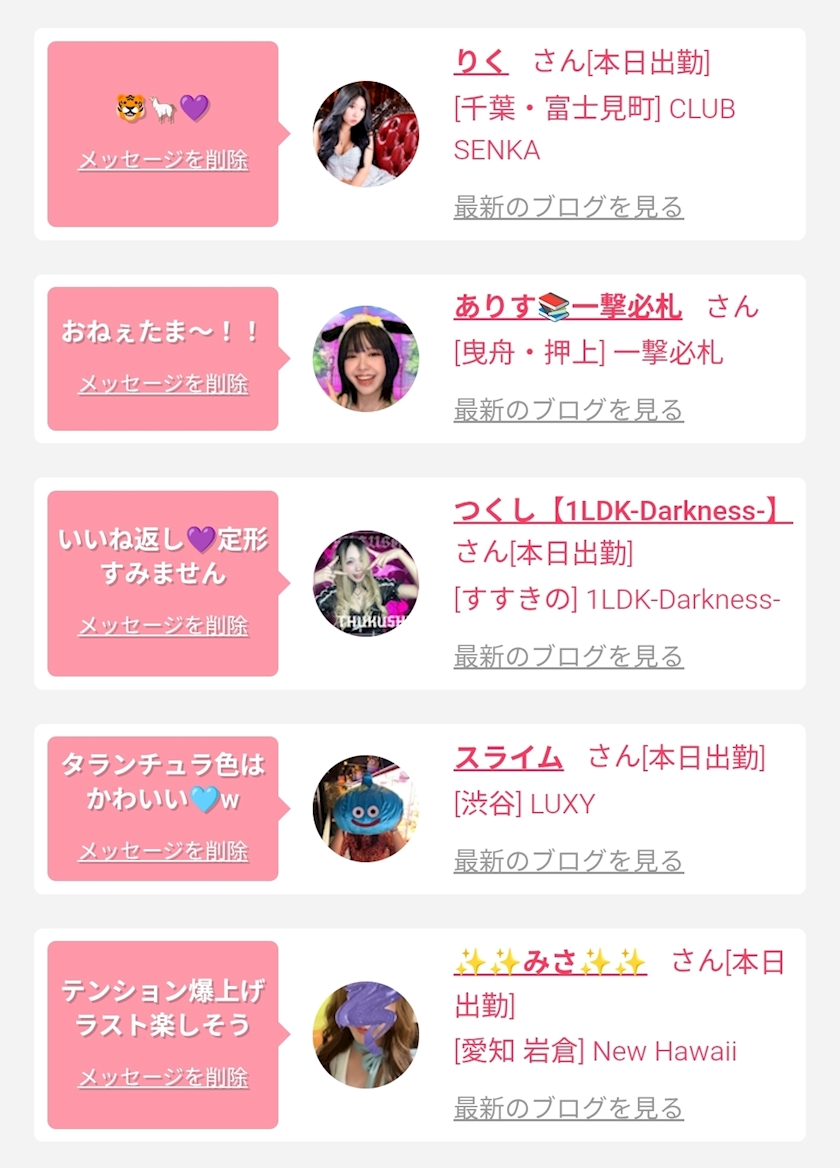Tap りく's round profile photo
This screenshot has height=1168, width=840.
[x=366, y=134]
